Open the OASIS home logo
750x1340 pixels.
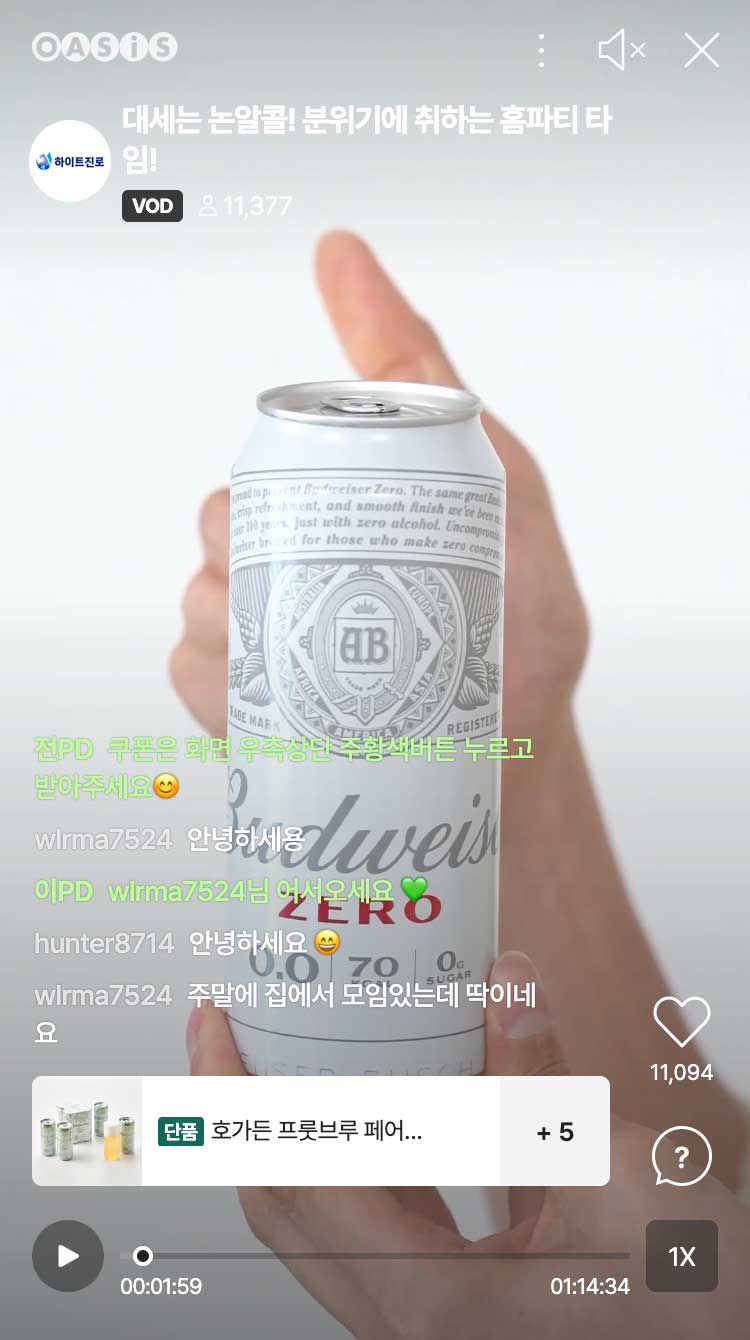click(105, 46)
